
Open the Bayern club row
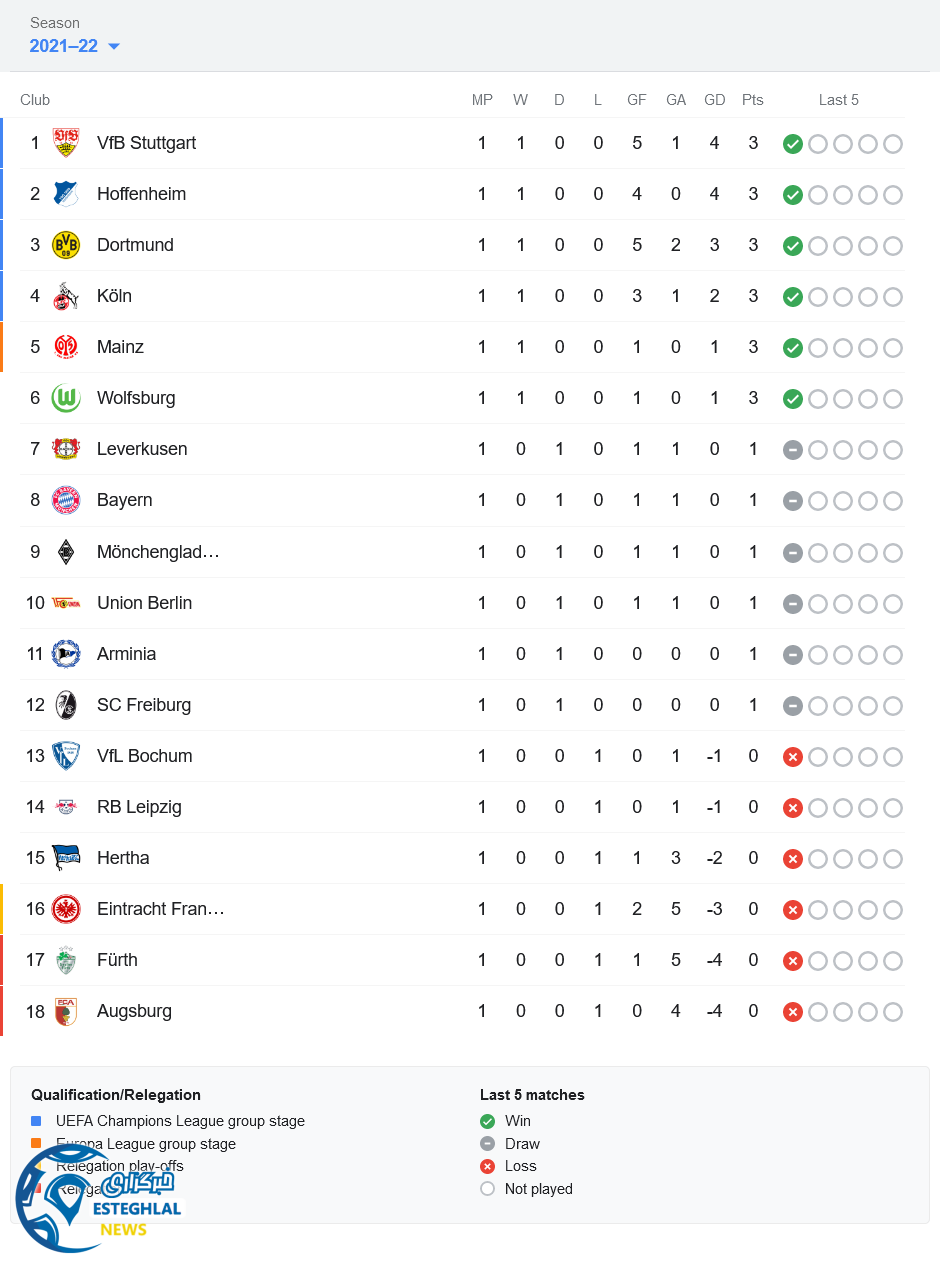coord(124,500)
